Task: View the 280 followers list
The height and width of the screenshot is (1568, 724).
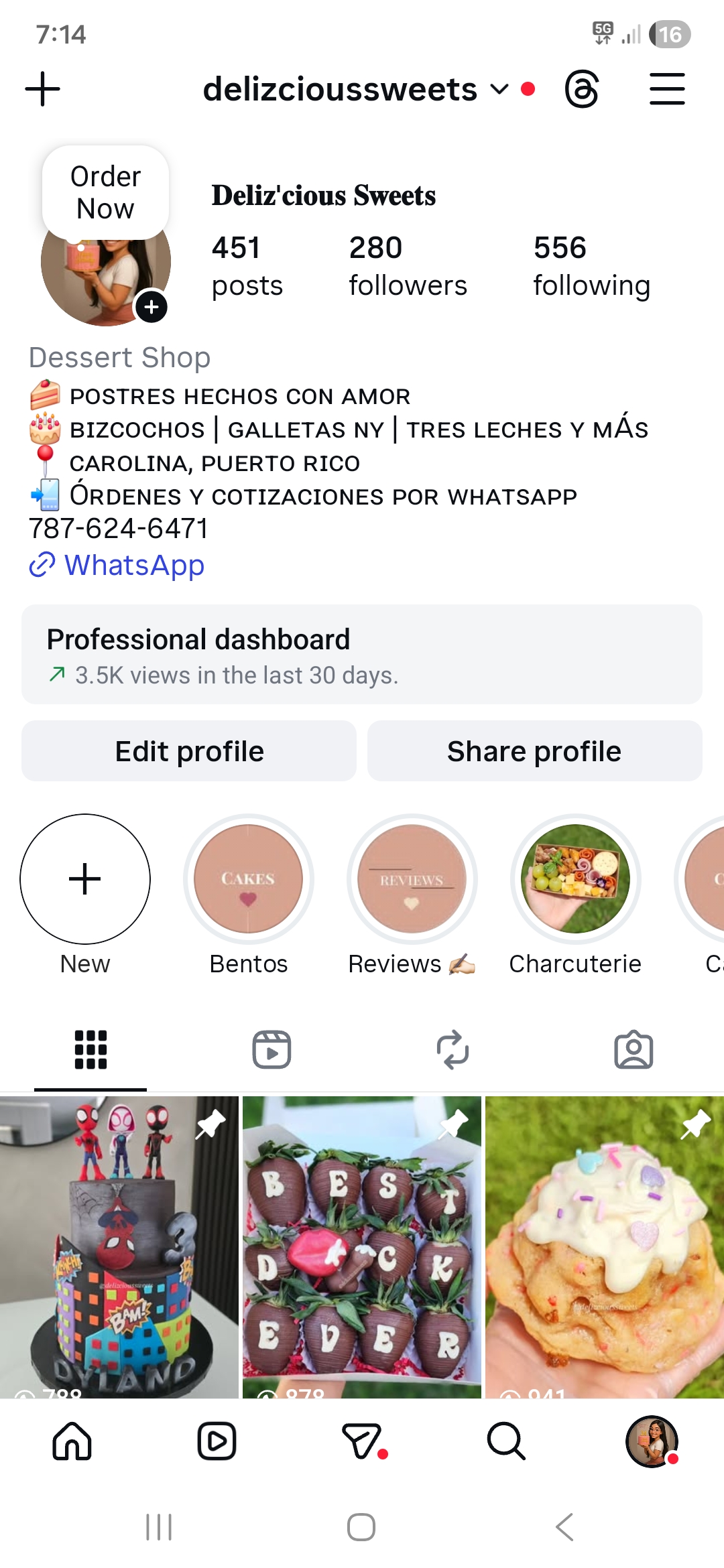Action: [408, 266]
